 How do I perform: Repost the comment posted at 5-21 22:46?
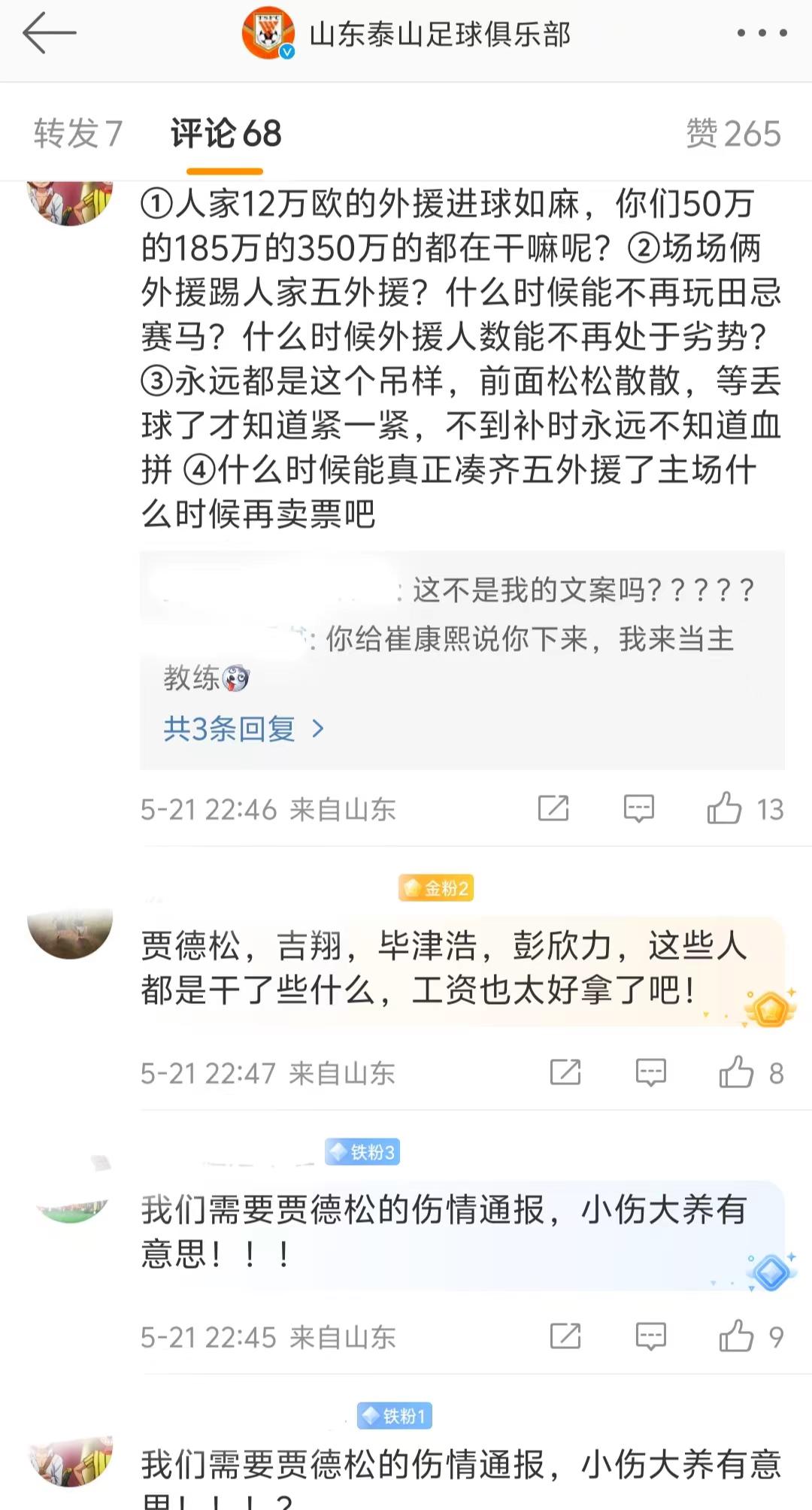(x=553, y=809)
